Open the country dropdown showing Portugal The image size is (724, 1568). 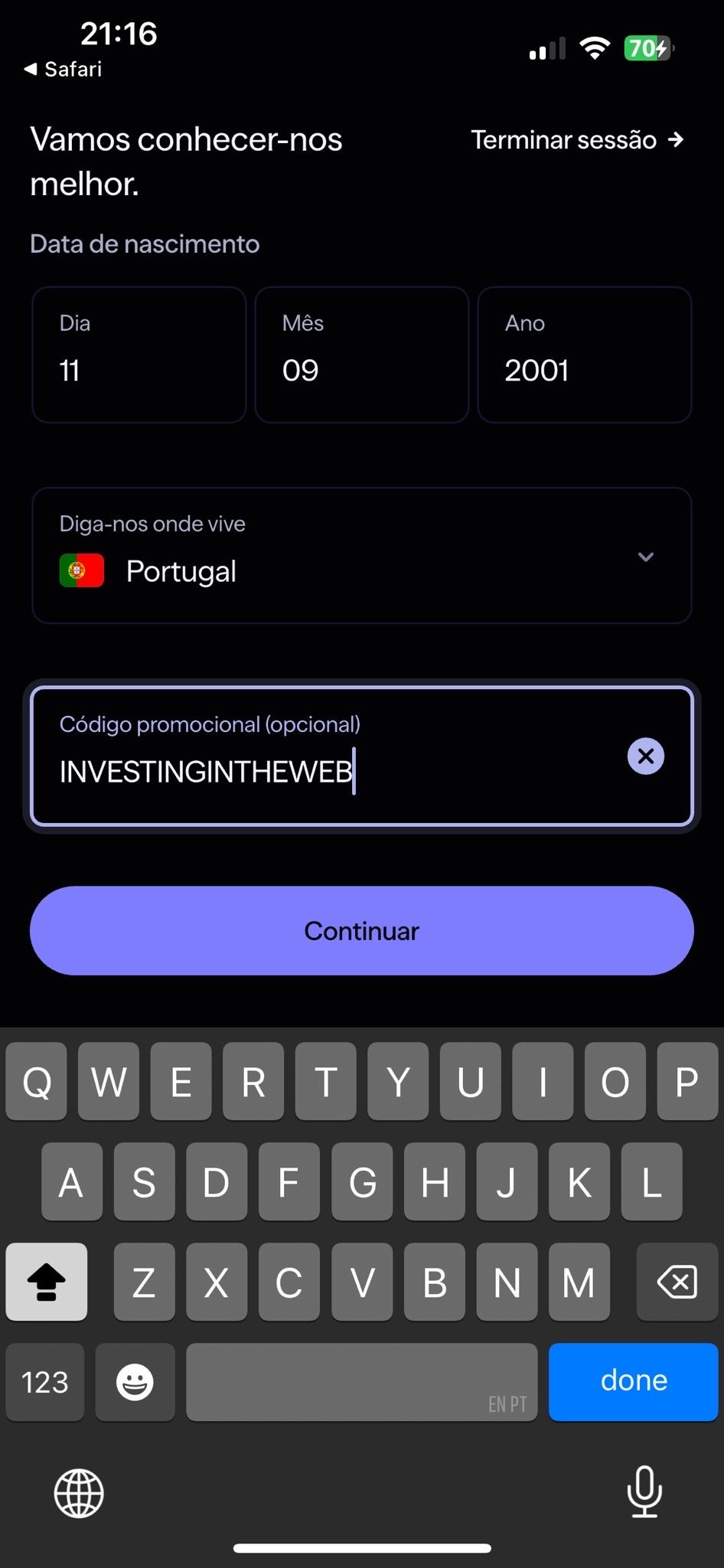click(x=361, y=556)
